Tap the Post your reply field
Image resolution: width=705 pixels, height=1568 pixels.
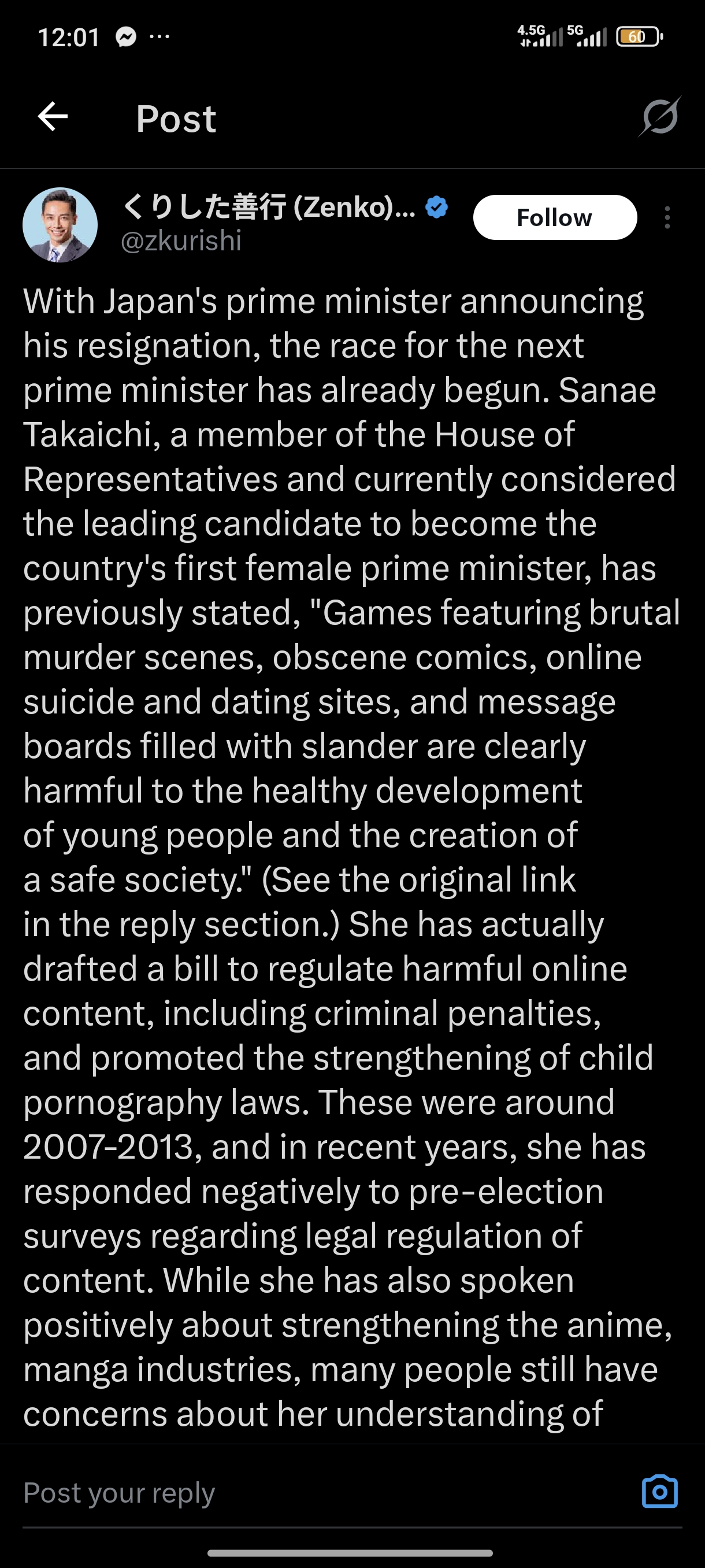(x=304, y=1492)
